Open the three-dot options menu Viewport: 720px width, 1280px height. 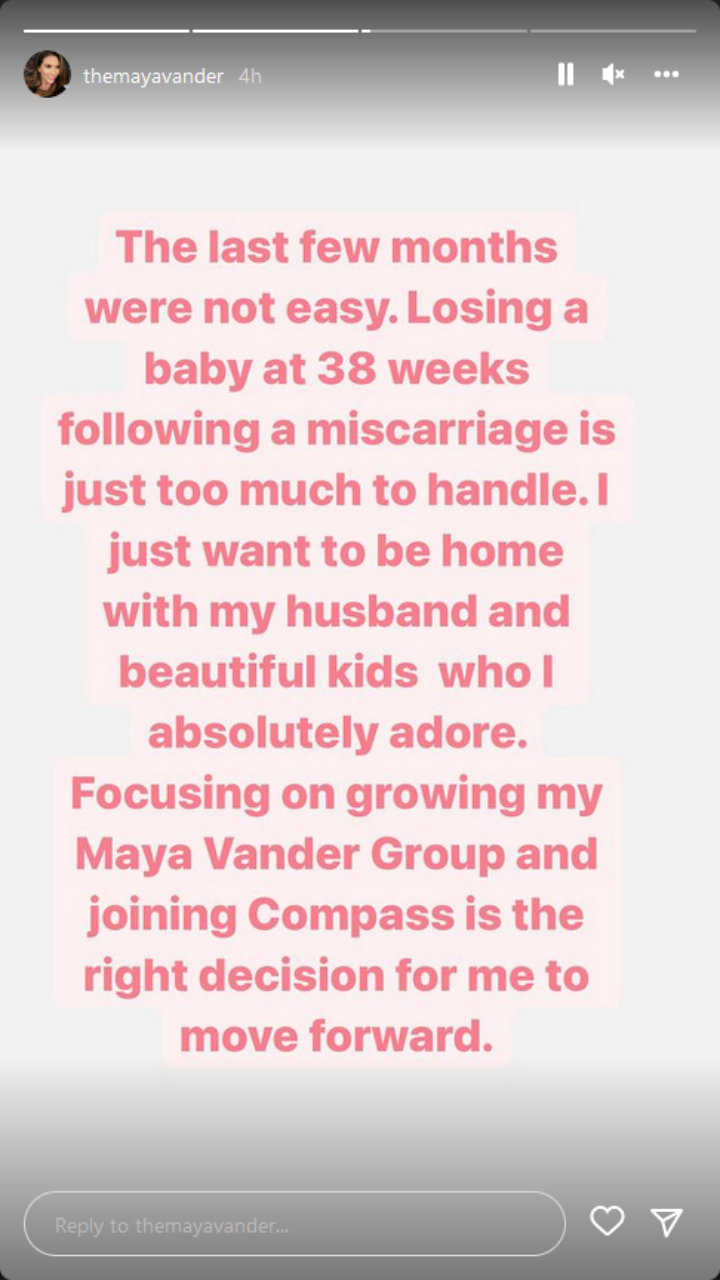pyautogui.click(x=667, y=75)
